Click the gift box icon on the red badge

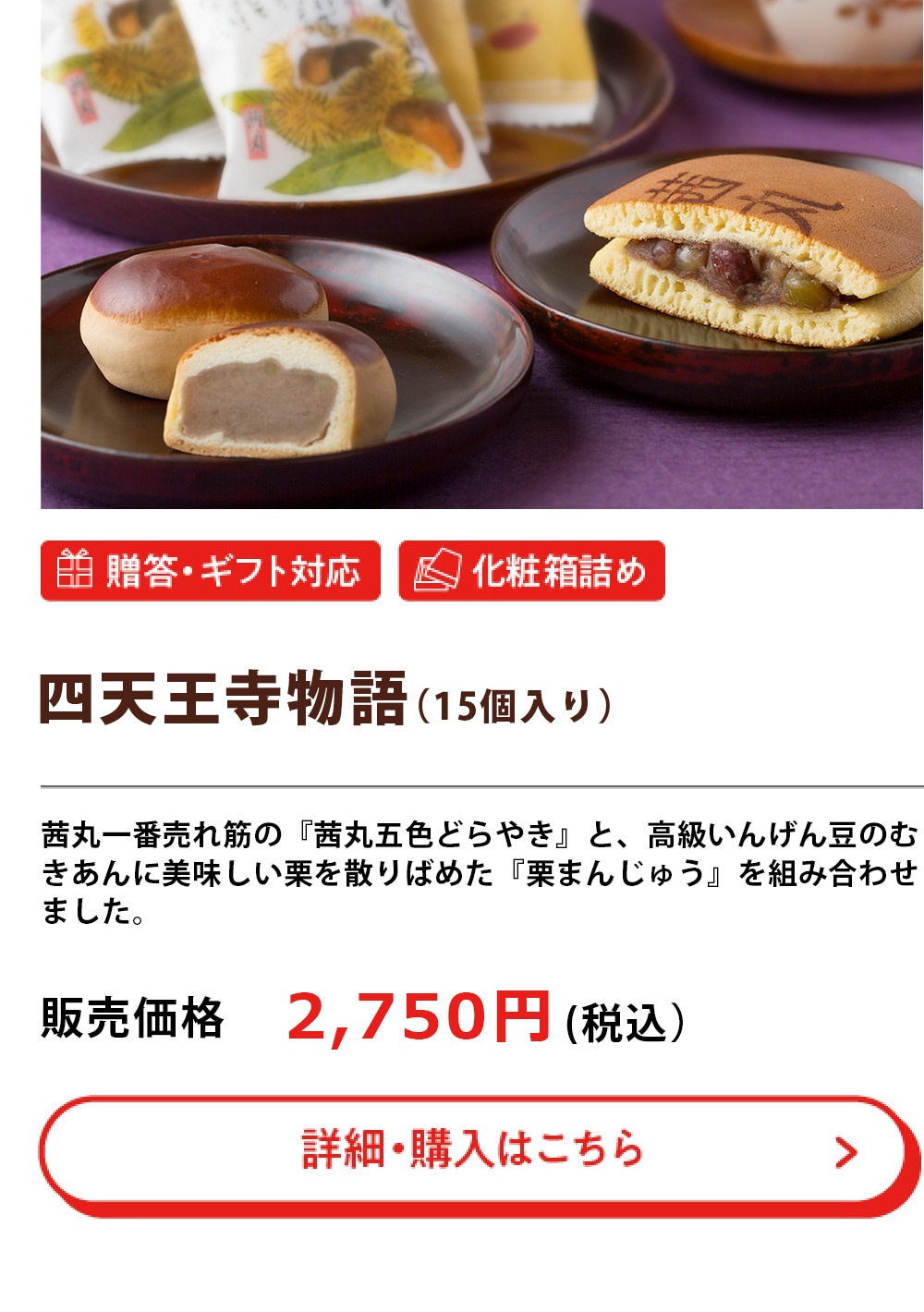tap(76, 571)
